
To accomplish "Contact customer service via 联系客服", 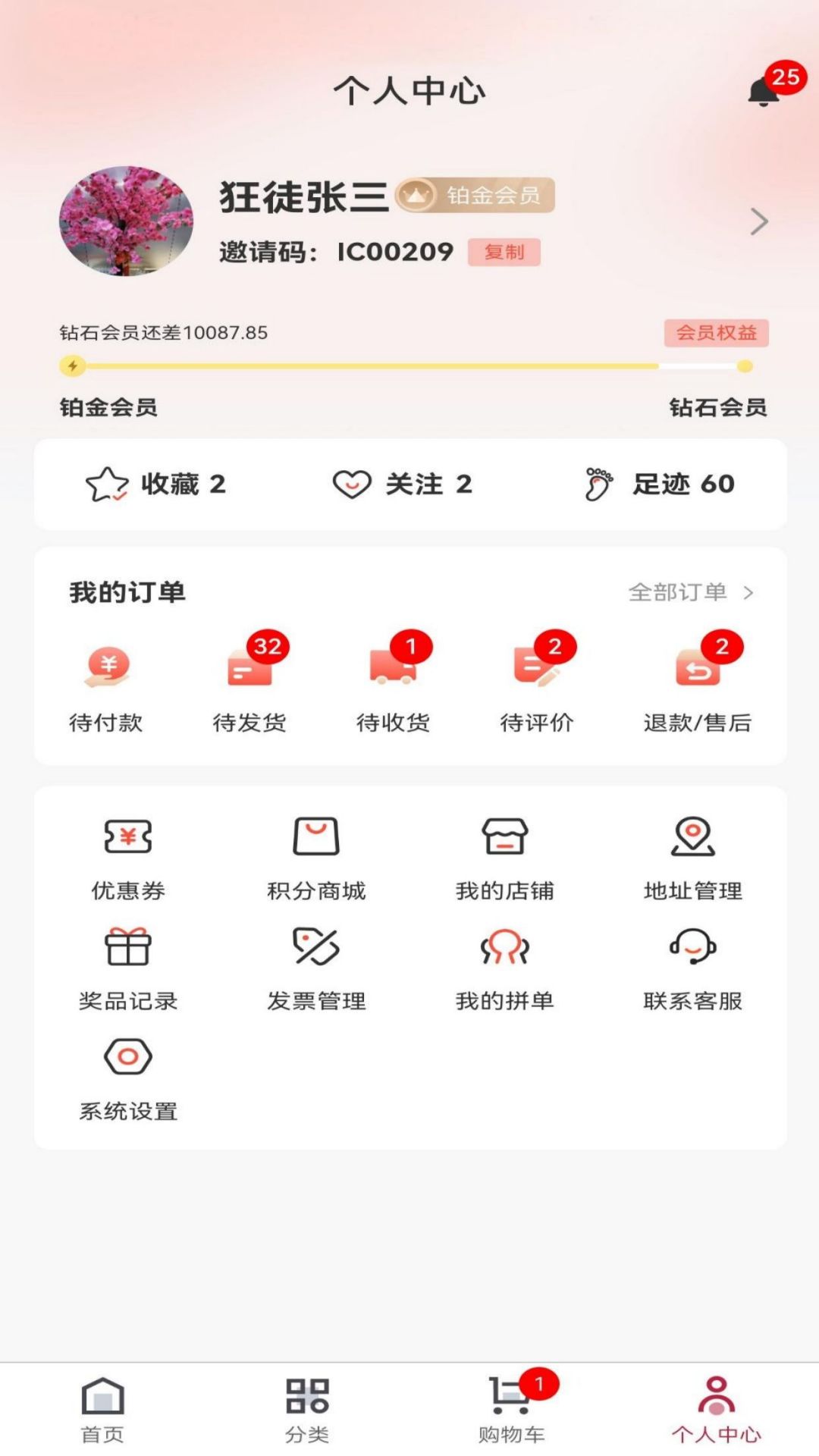I will [x=692, y=967].
